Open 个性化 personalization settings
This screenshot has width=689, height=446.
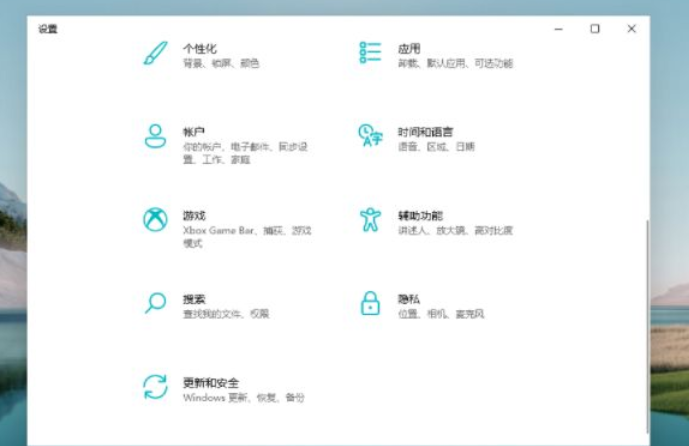pyautogui.click(x=199, y=49)
